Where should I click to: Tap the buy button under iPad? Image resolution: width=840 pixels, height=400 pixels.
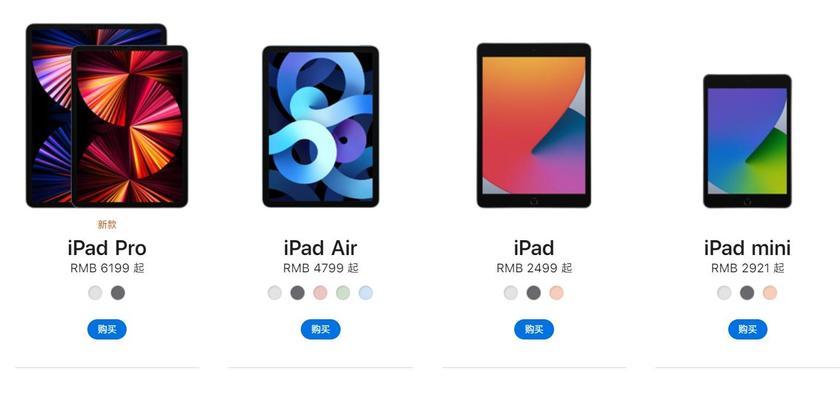534,329
